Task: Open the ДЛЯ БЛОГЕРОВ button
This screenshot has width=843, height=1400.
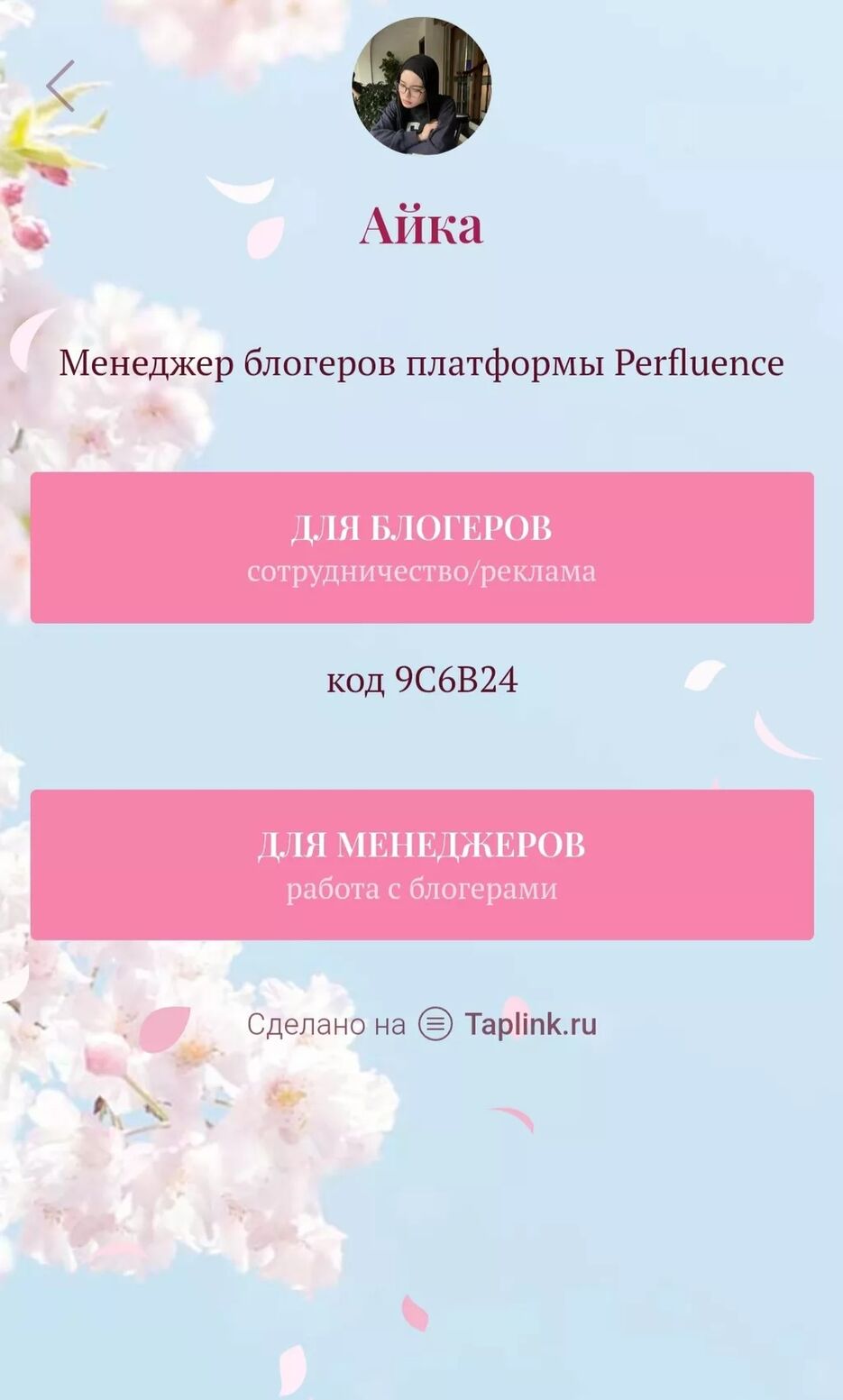Action: 422,547
